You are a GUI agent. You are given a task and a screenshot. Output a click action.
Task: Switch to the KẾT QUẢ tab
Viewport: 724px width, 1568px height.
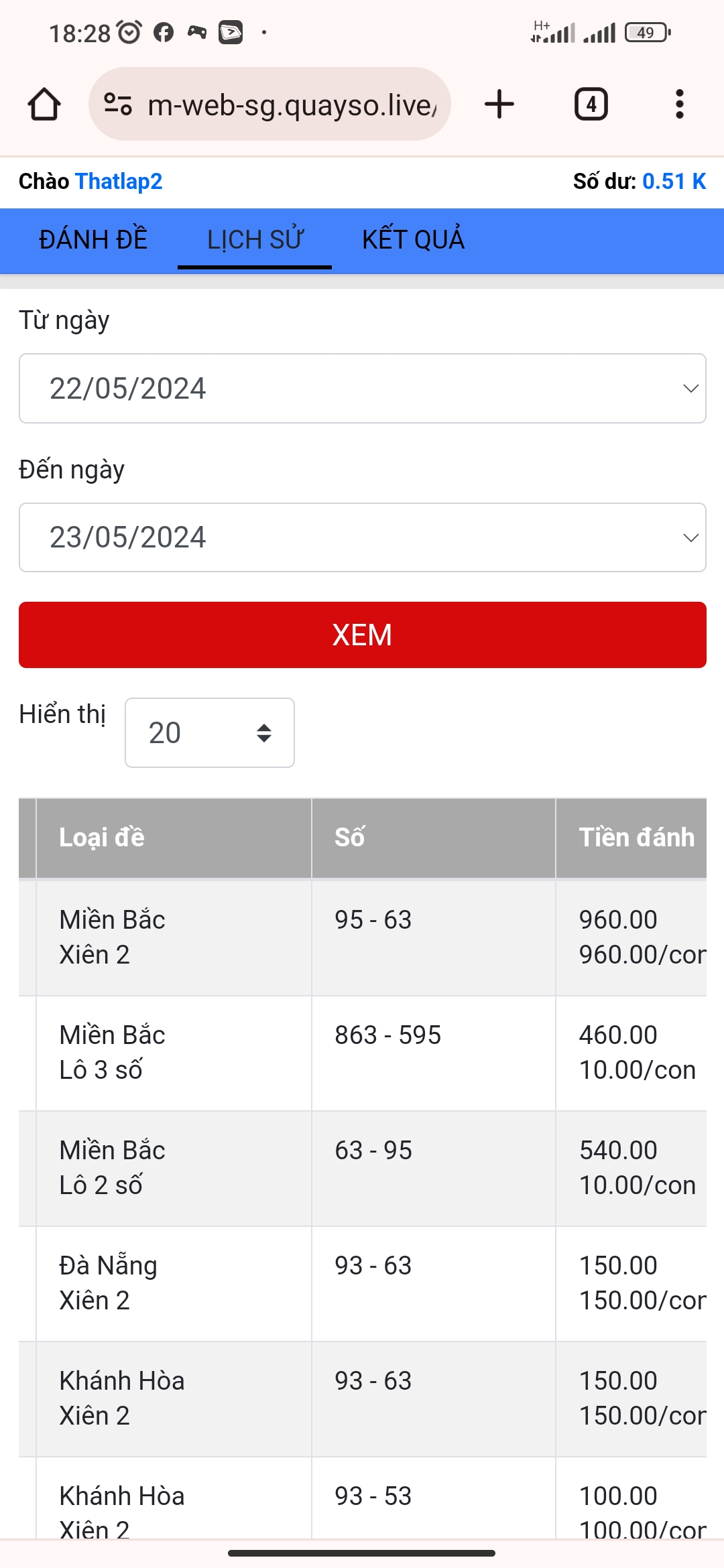tap(413, 240)
